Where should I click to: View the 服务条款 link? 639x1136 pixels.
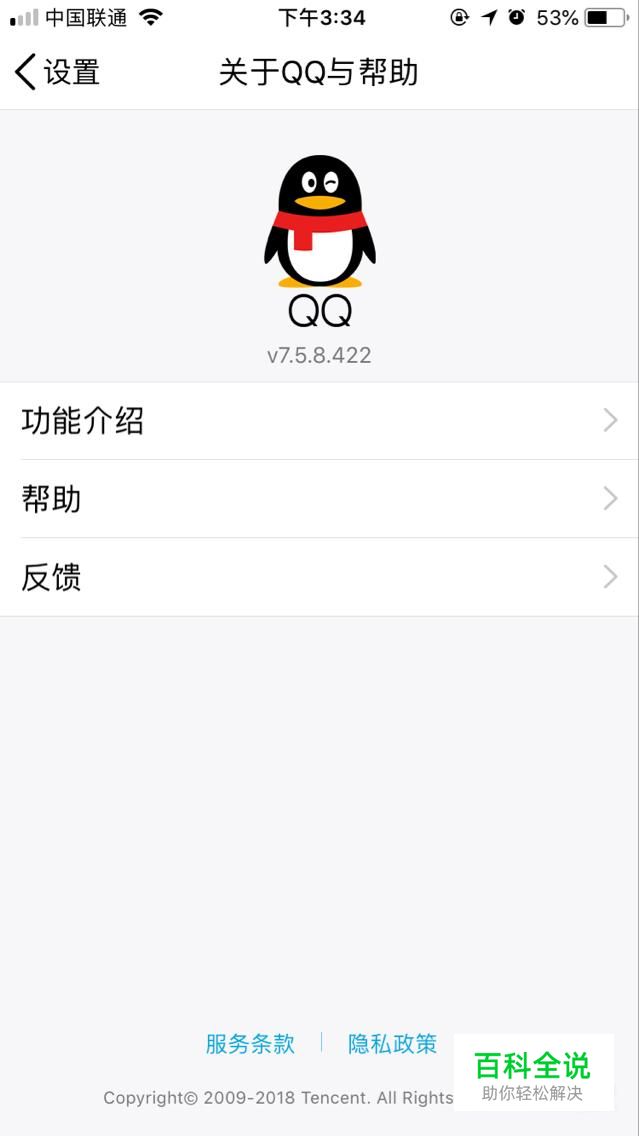pos(250,1044)
